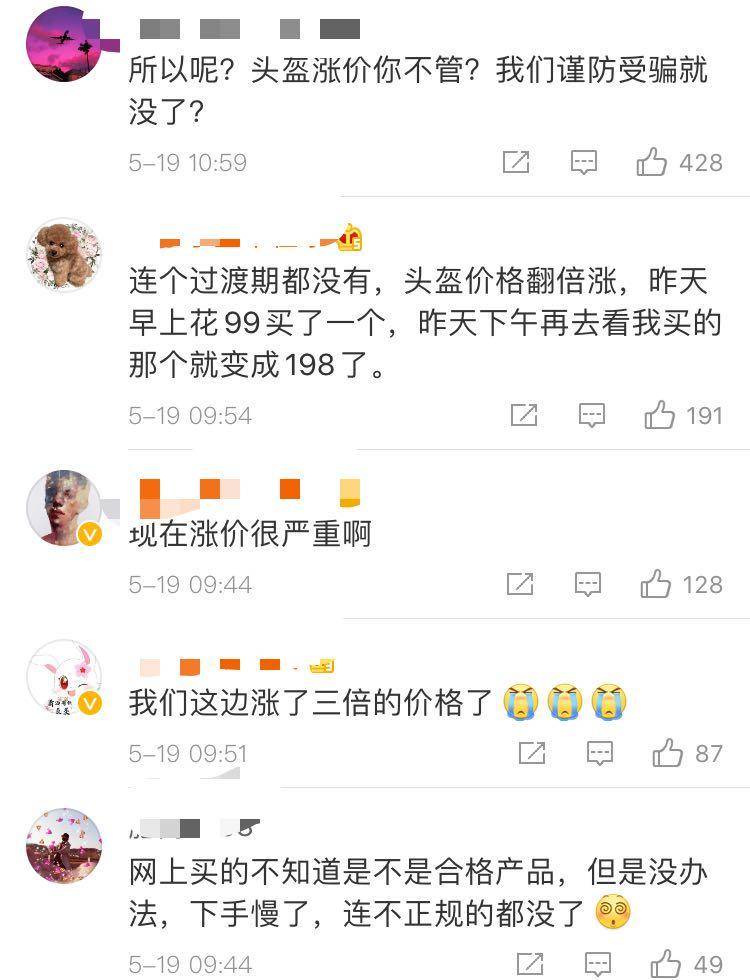Reply to the comment posted 5-19 09:54
Screen dimensions: 750x980
pyautogui.click(x=592, y=415)
